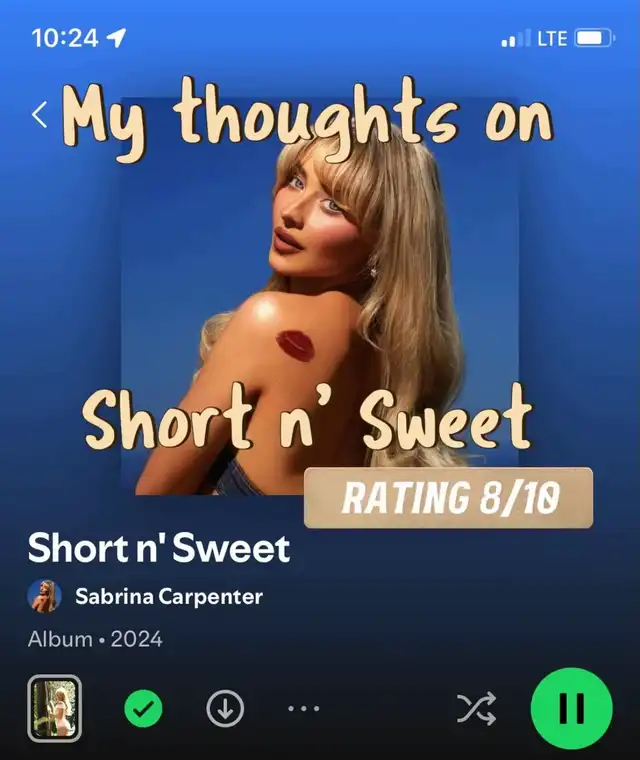Toggle shuffle for this album

tap(475, 709)
